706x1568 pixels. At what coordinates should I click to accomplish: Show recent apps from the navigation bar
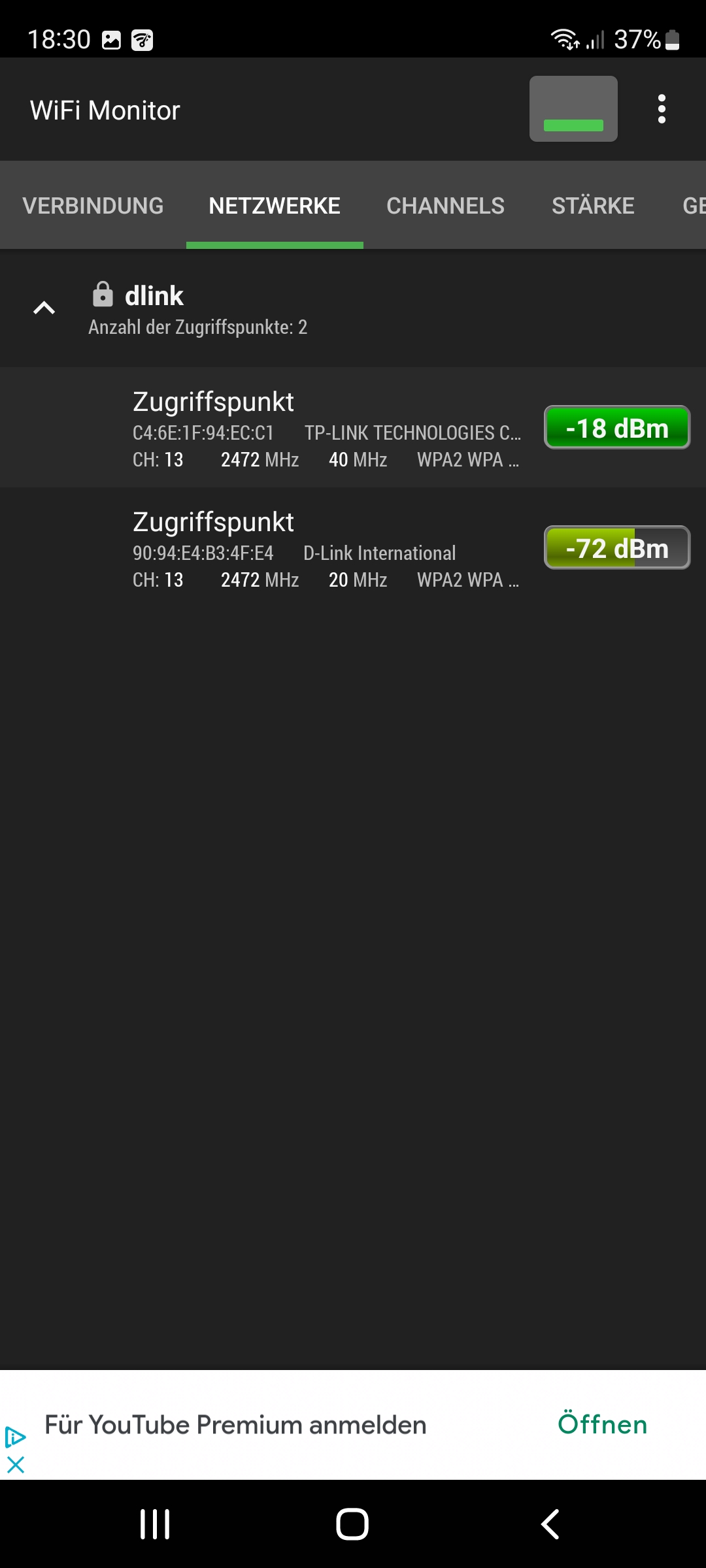(x=155, y=1524)
